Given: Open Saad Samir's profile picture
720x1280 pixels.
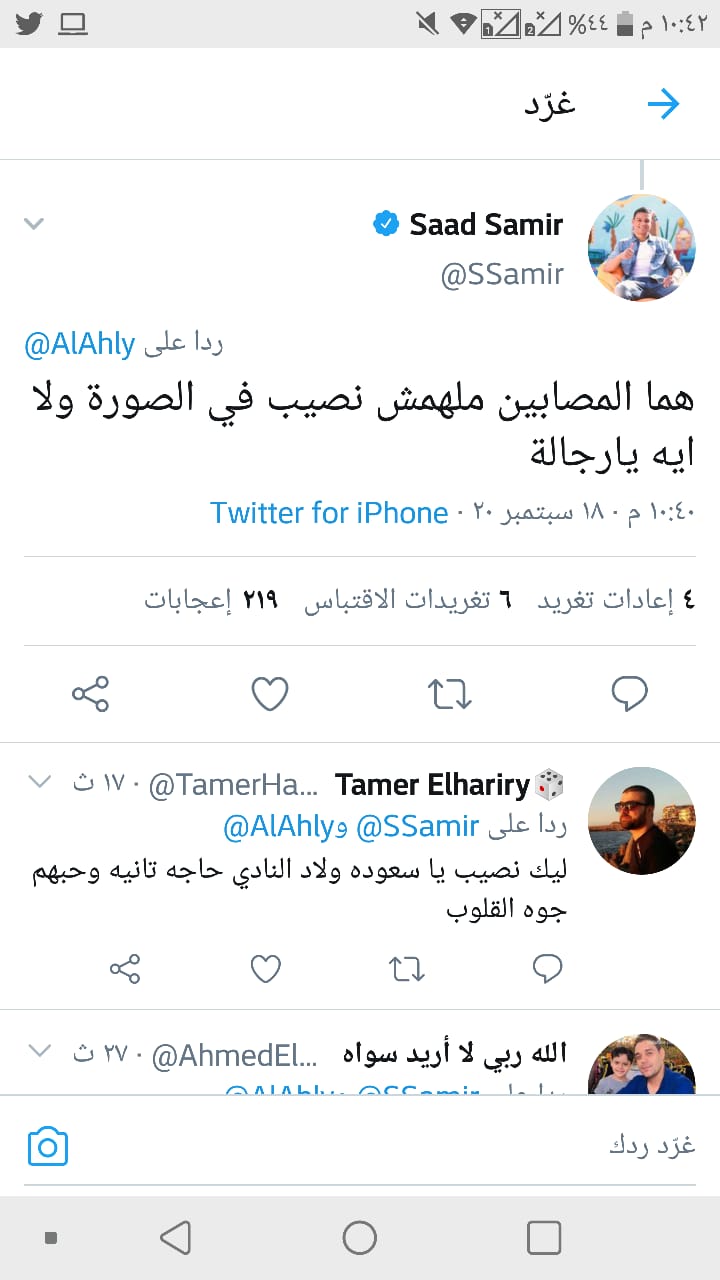Looking at the screenshot, I should tap(641, 248).
